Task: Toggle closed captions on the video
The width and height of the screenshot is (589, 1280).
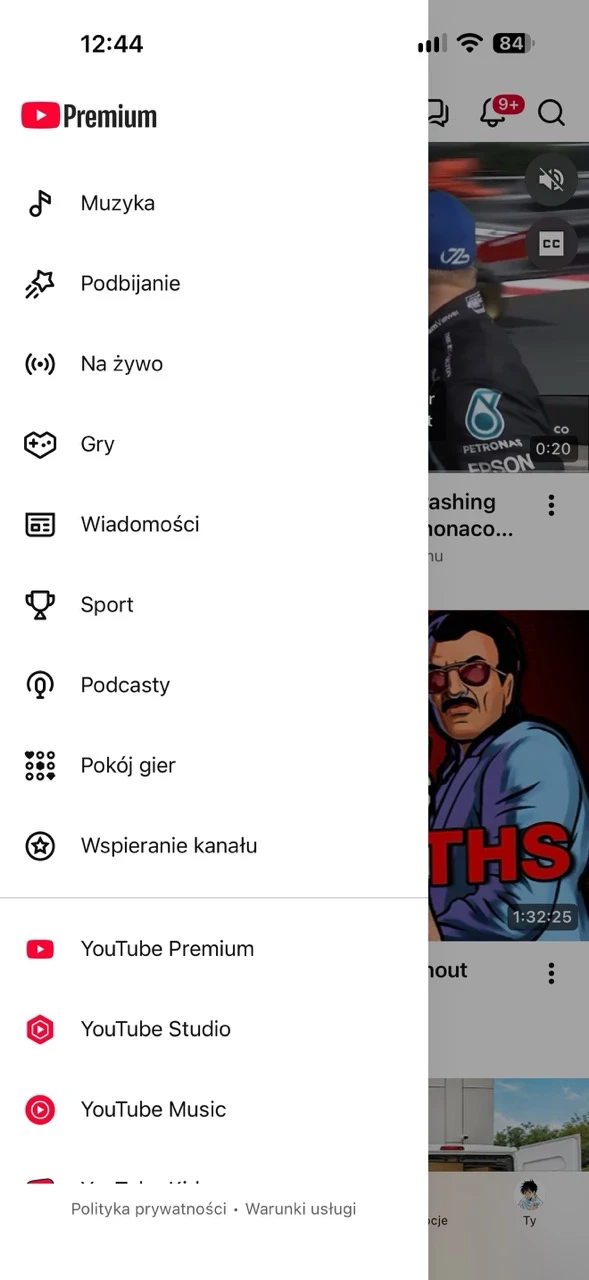Action: point(551,243)
